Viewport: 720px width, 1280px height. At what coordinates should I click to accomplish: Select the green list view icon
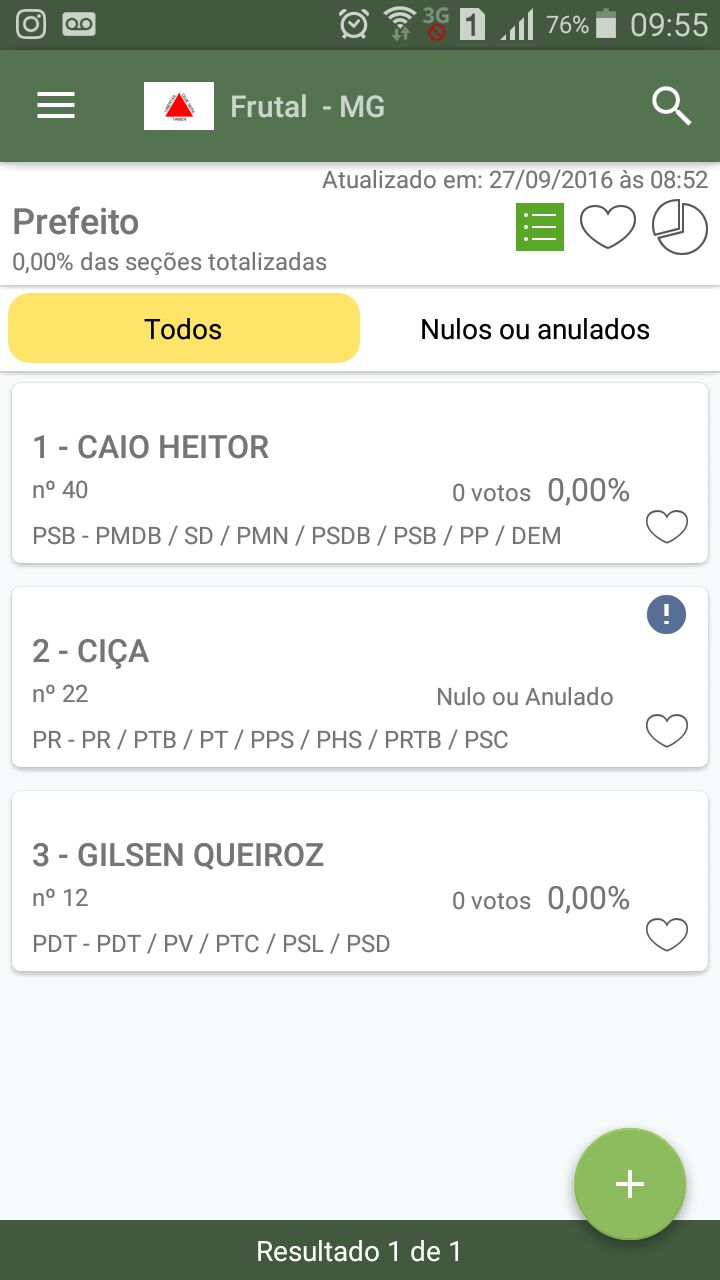click(x=540, y=227)
